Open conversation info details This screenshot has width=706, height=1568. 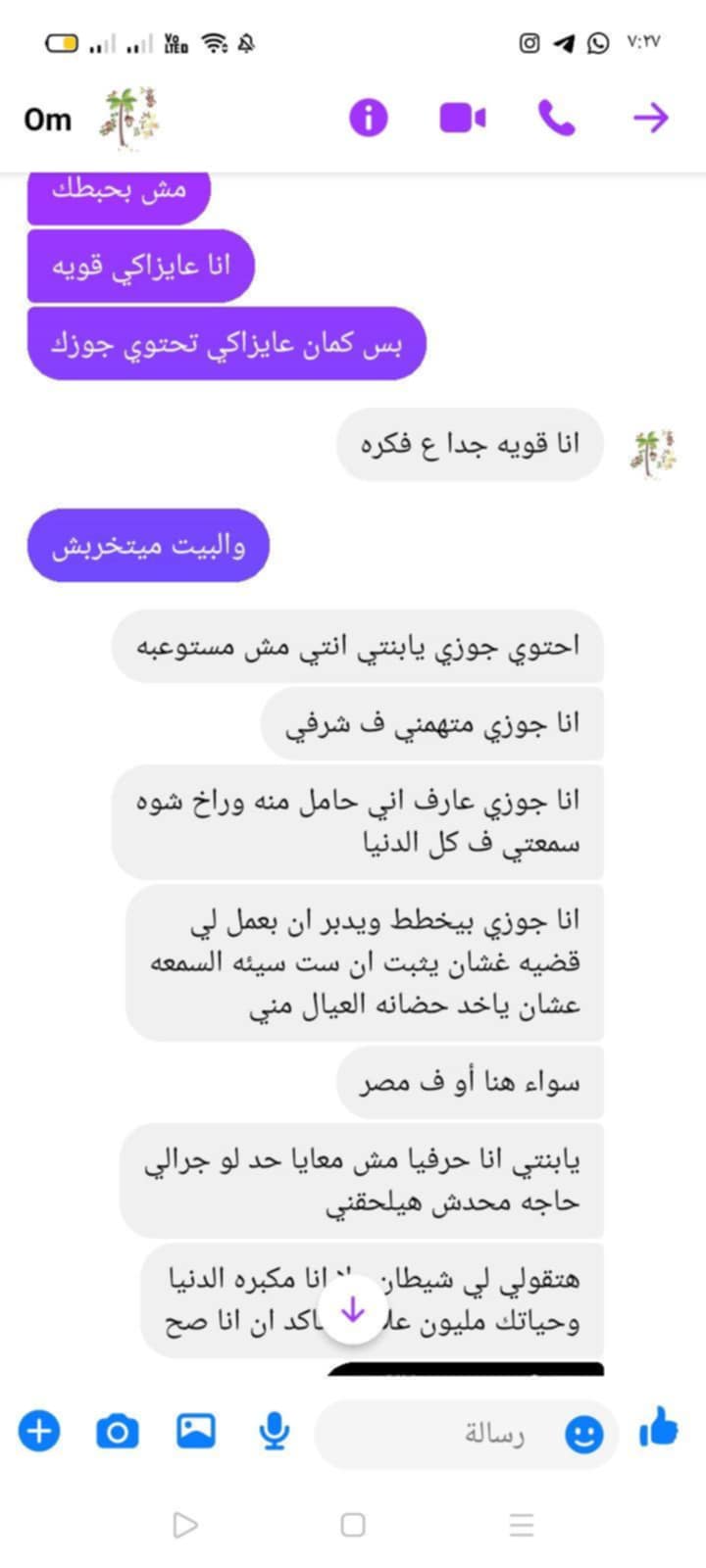(369, 119)
